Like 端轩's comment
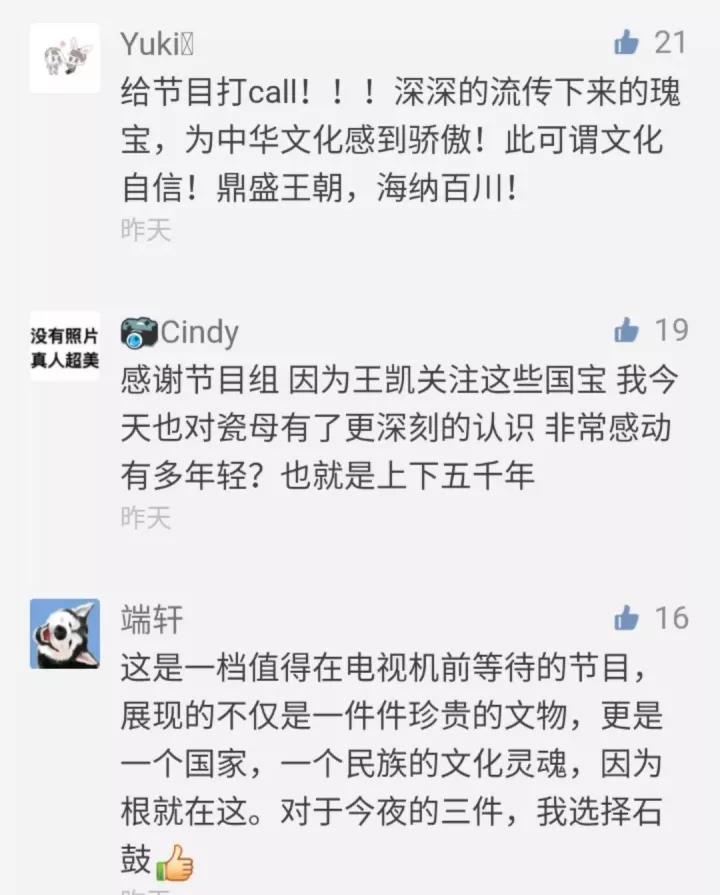Screen dimensions: 720x895 [627, 618]
